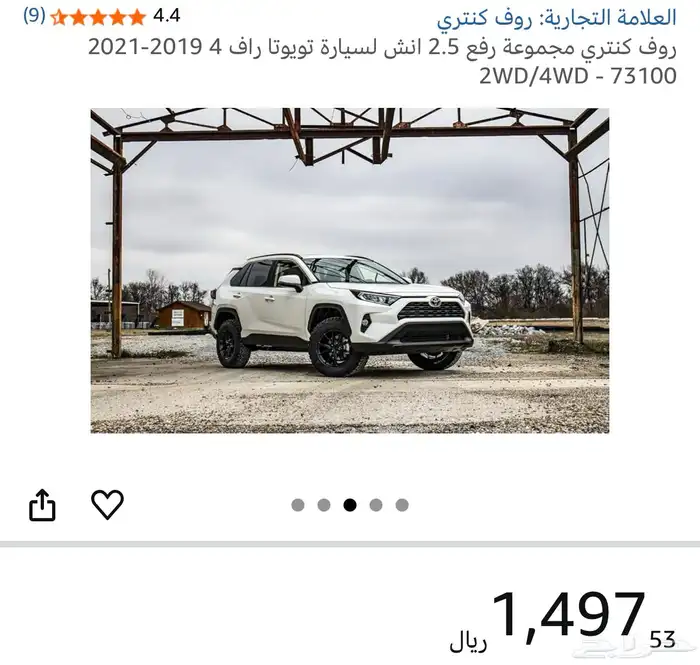Open the RAV4 product photo

pyautogui.click(x=350, y=270)
